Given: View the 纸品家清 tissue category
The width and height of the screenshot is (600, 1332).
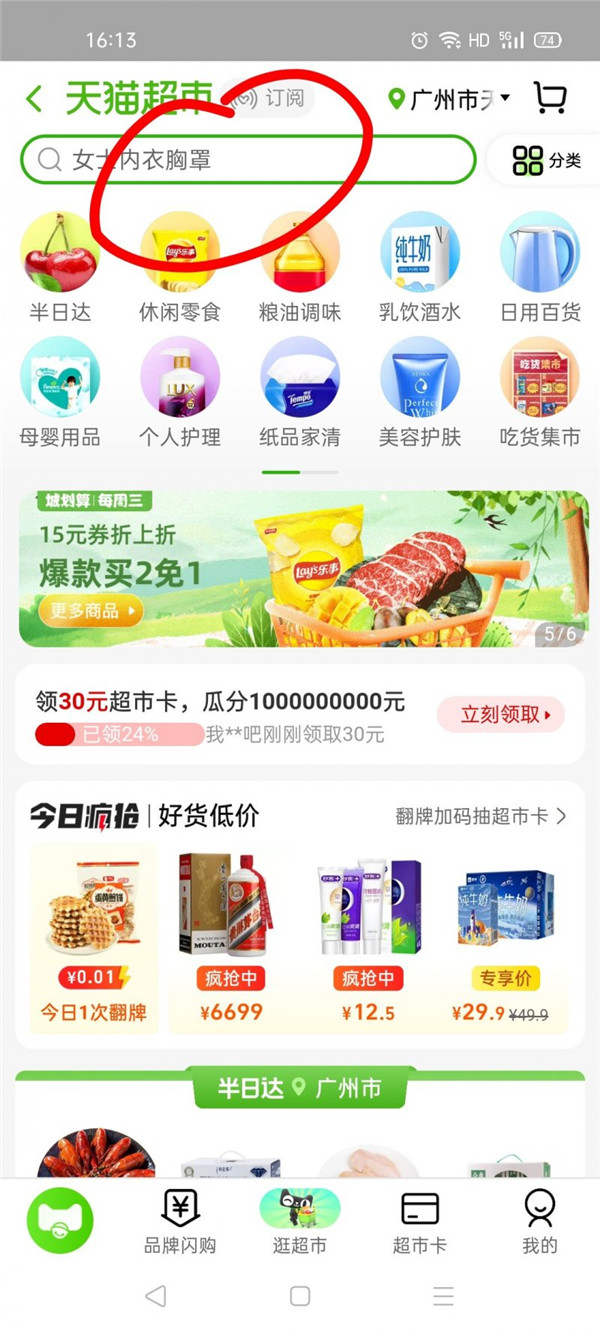Looking at the screenshot, I should coord(300,392).
